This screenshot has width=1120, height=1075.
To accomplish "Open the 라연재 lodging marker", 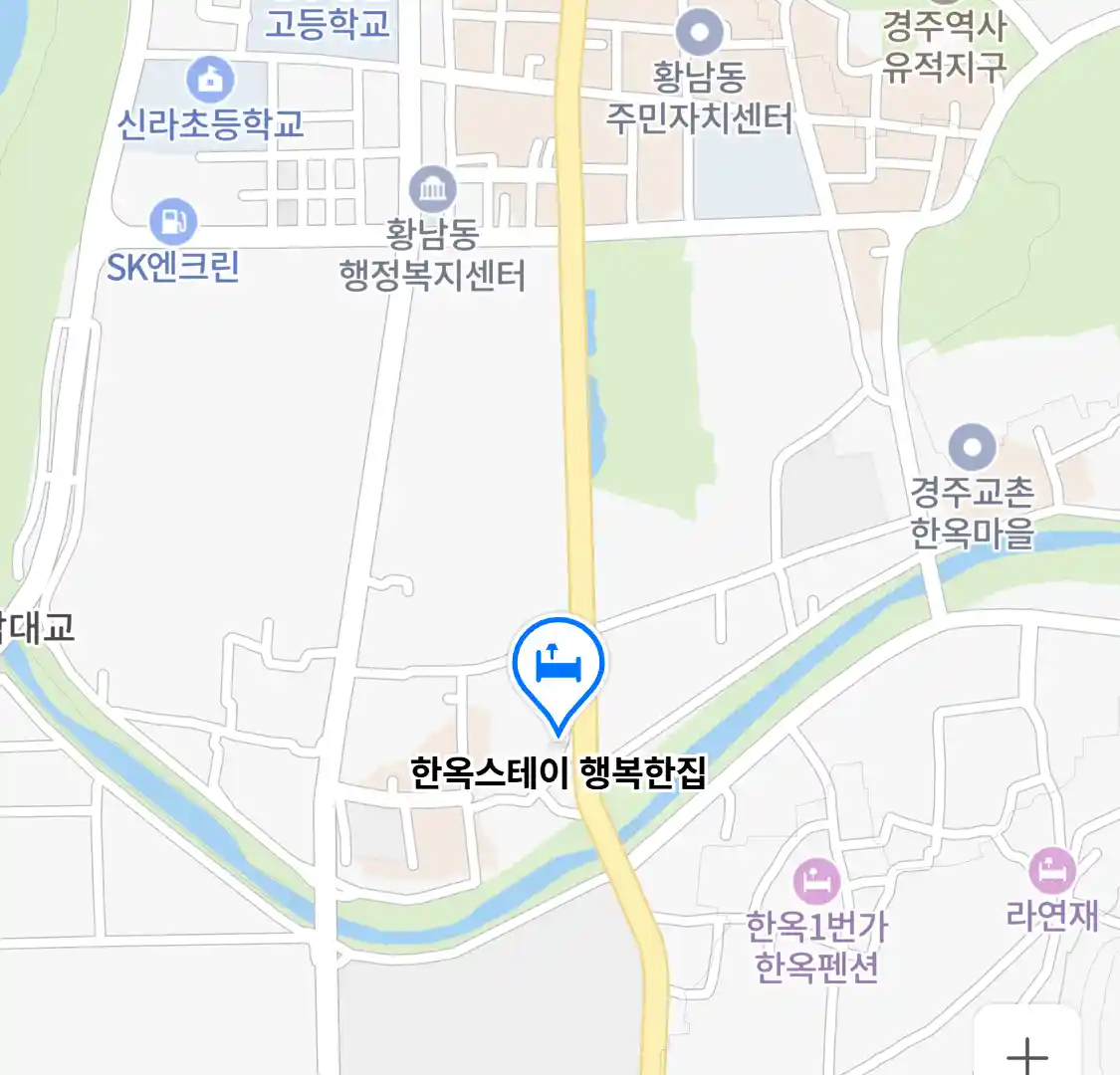I will pyautogui.click(x=1052, y=872).
